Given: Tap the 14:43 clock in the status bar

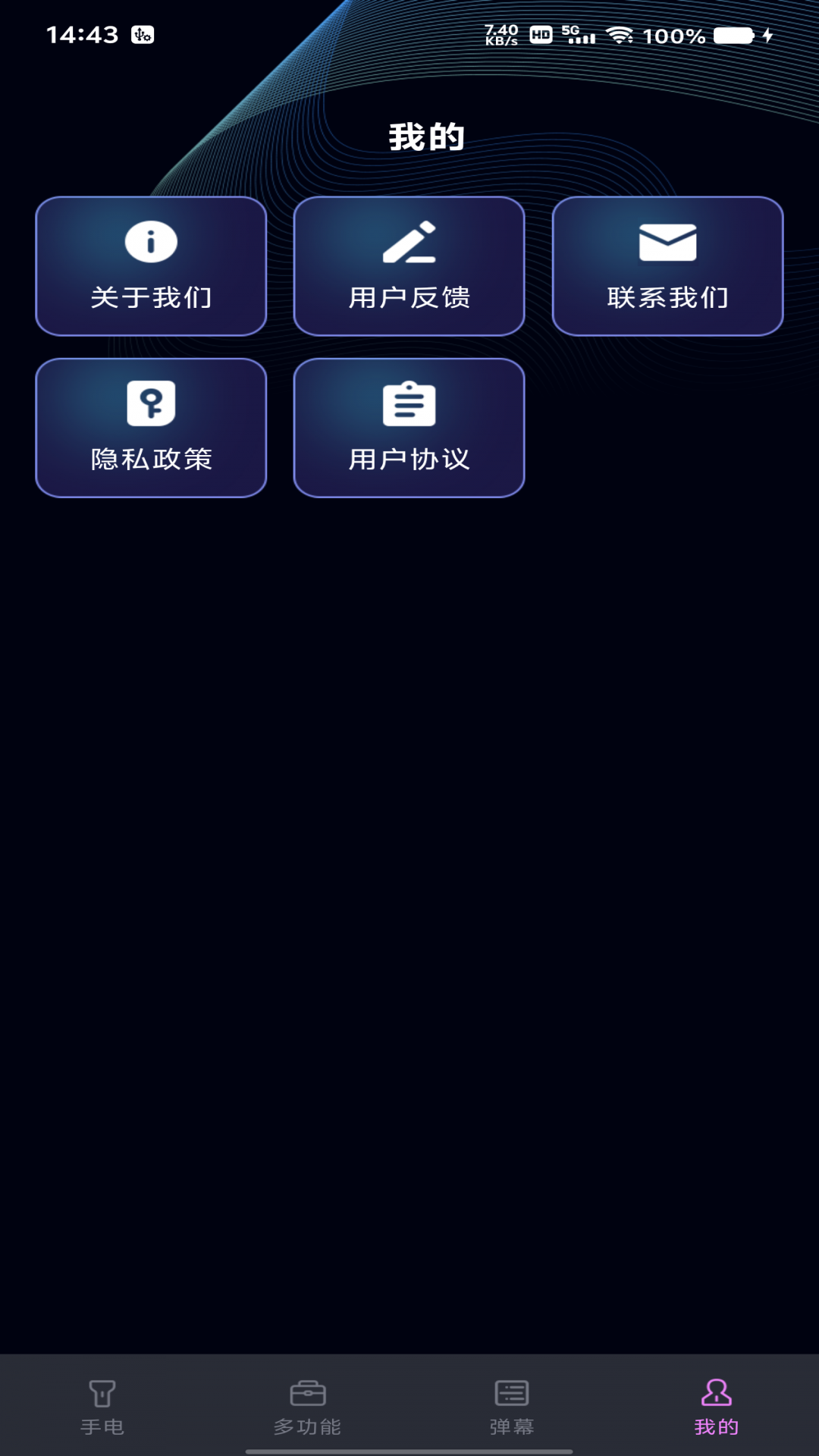Looking at the screenshot, I should click(x=83, y=33).
